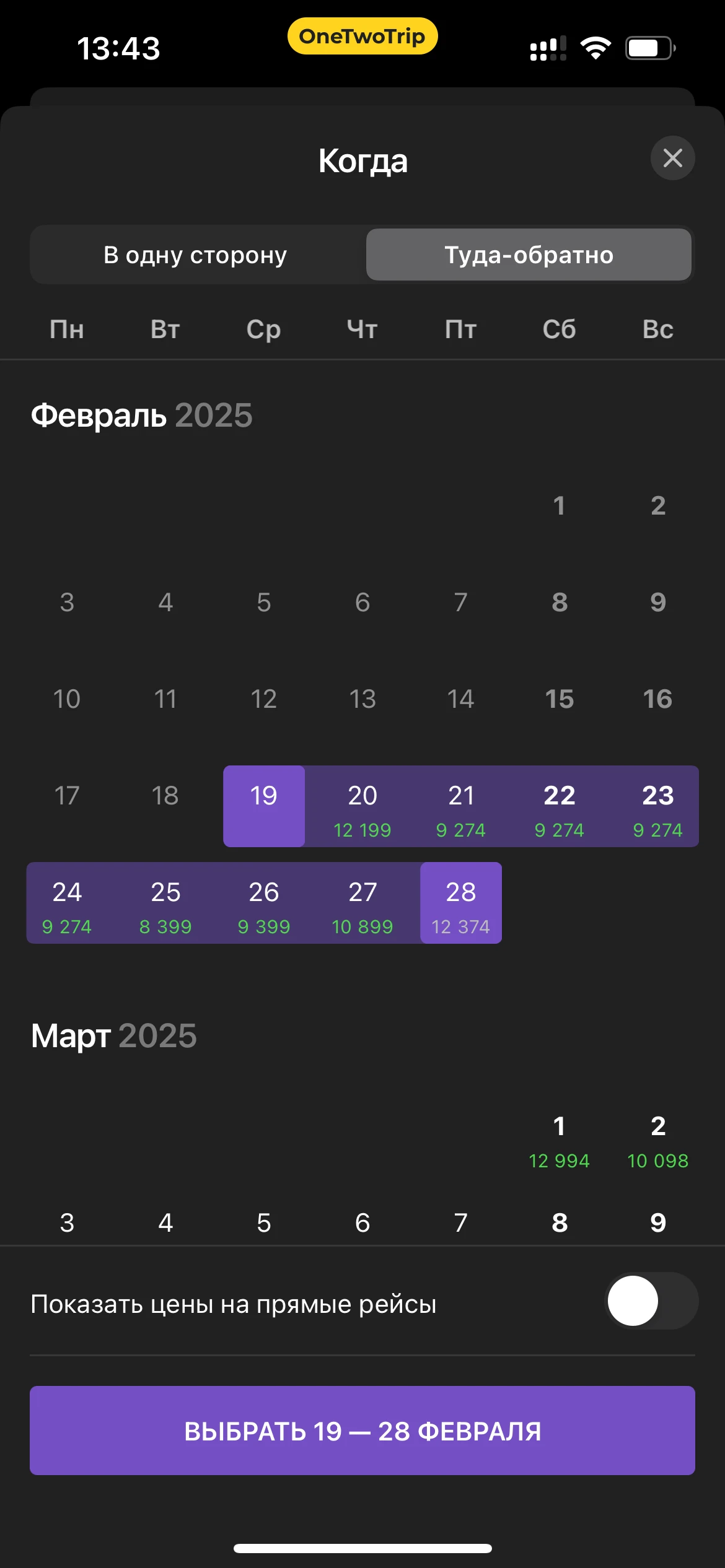Select the Туда-обратно option
The image size is (725, 1568).
click(x=529, y=255)
